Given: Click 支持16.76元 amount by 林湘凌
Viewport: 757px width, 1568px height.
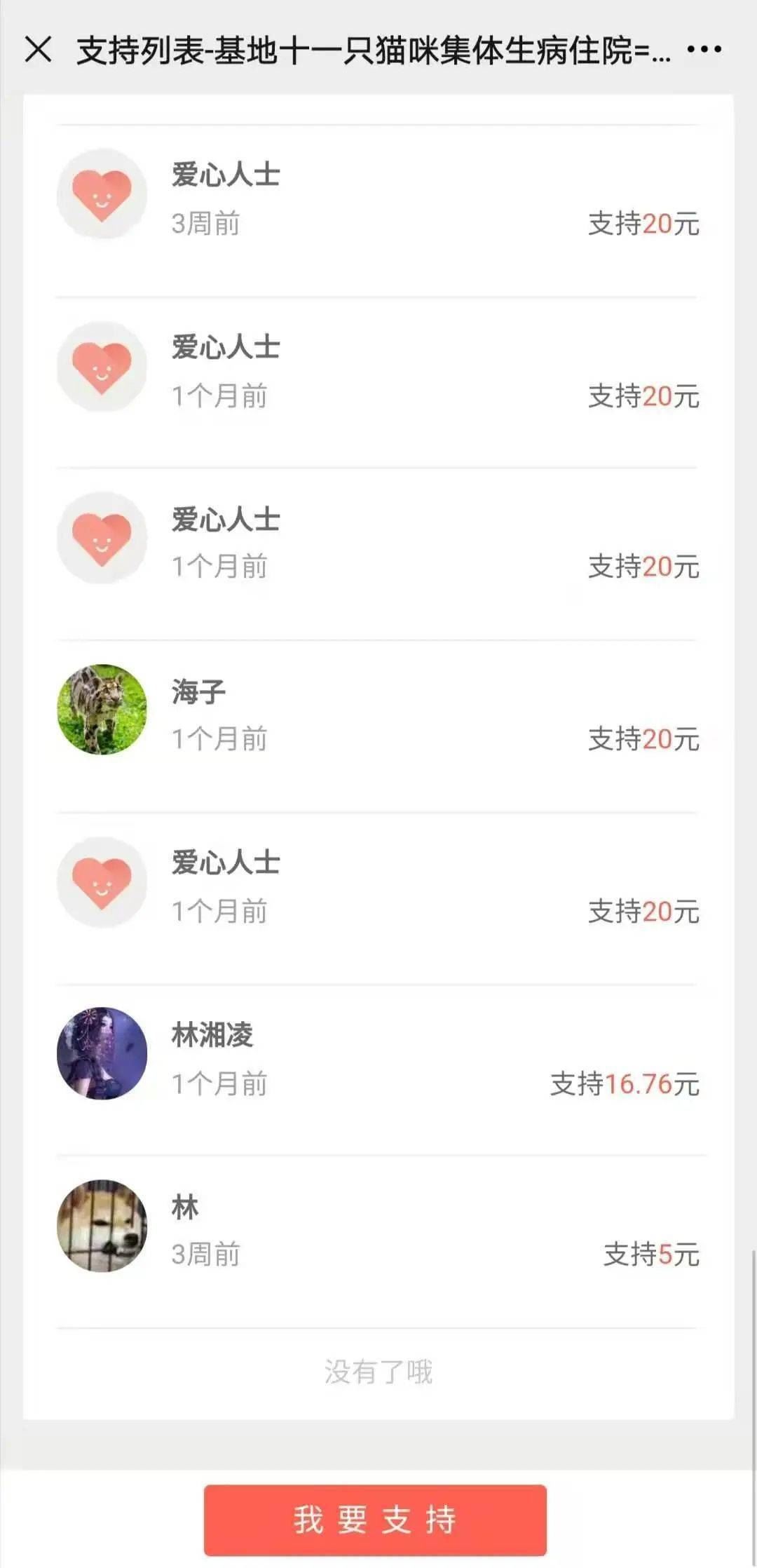Looking at the screenshot, I should coord(624,1083).
